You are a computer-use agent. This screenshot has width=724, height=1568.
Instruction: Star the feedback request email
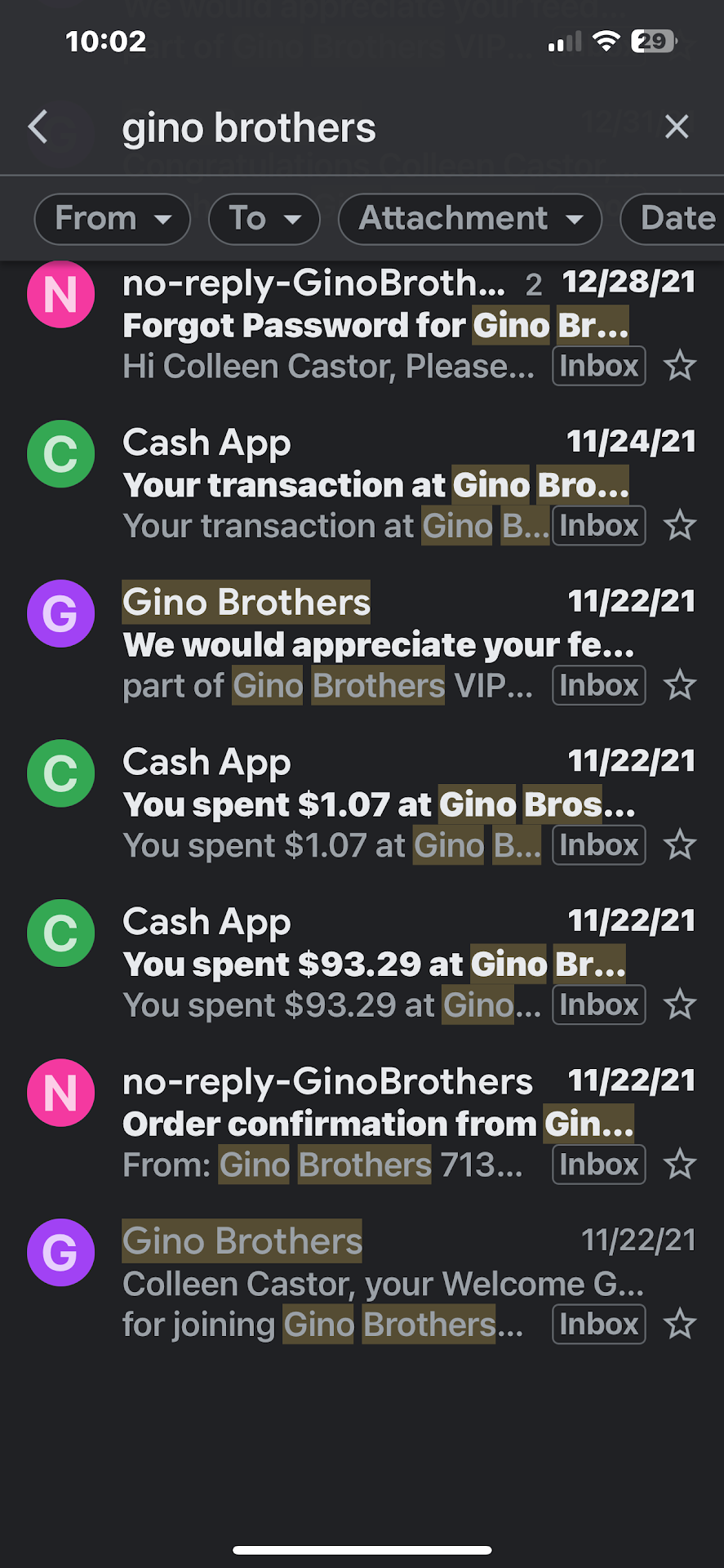(680, 685)
